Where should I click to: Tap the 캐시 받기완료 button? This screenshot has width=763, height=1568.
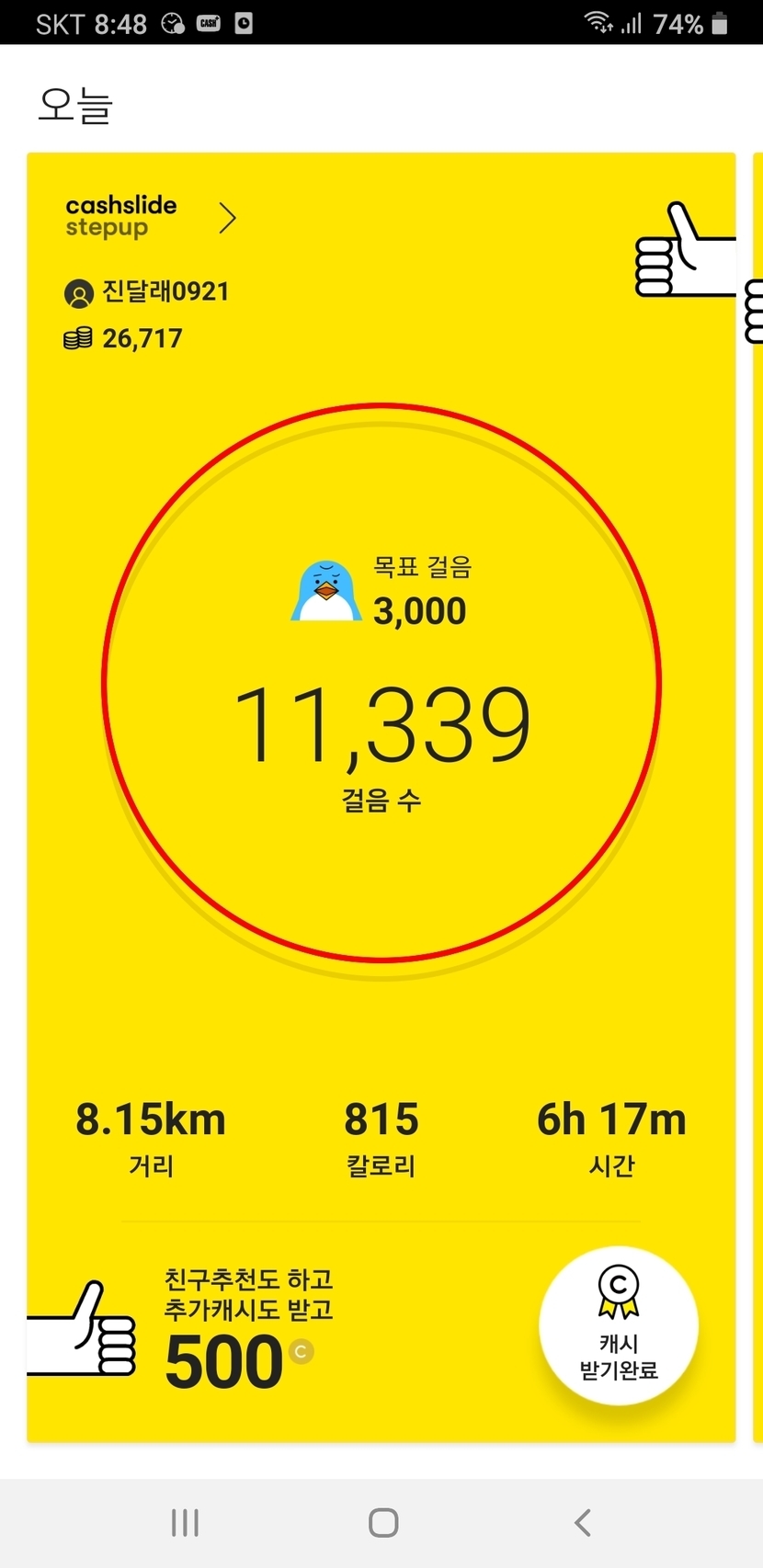coord(619,1325)
